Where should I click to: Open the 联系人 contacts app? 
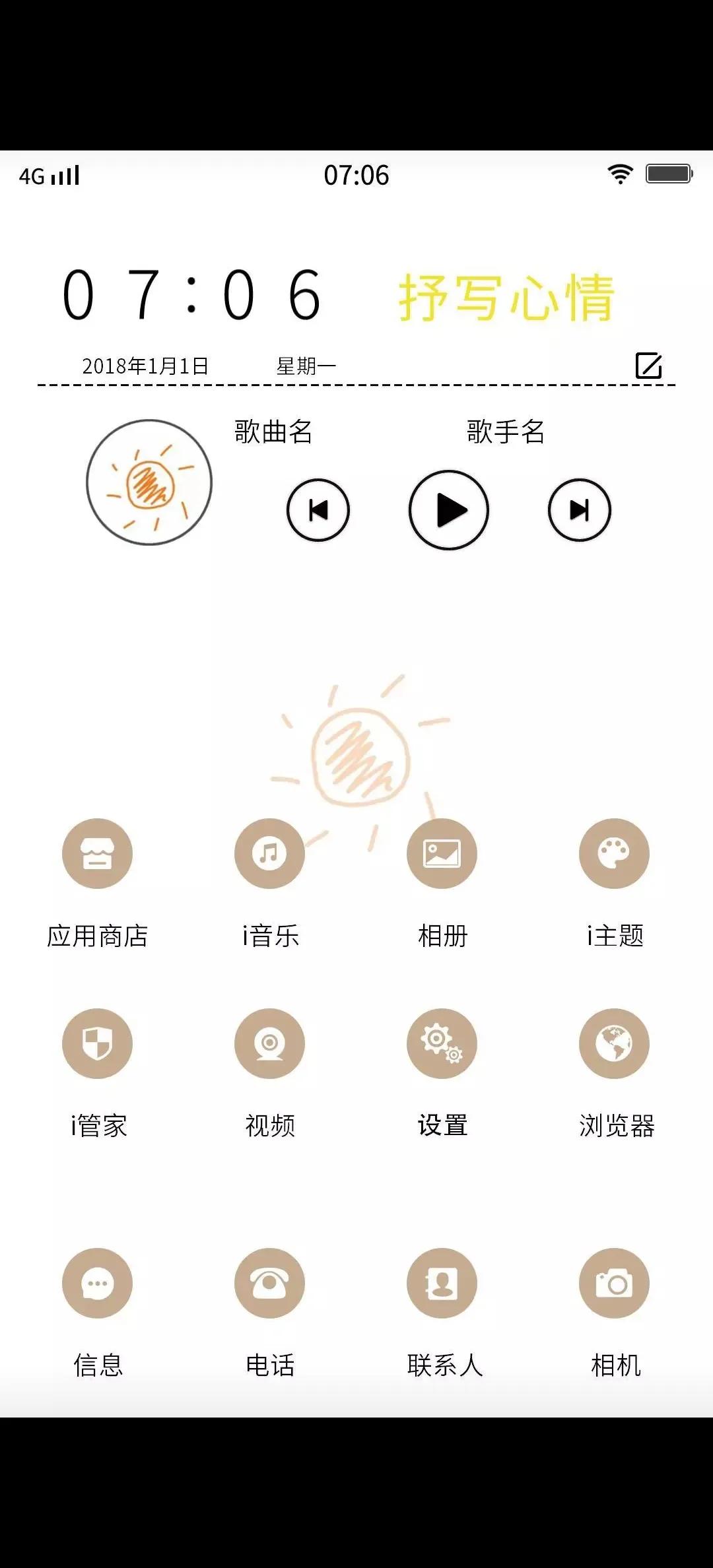click(x=441, y=1282)
